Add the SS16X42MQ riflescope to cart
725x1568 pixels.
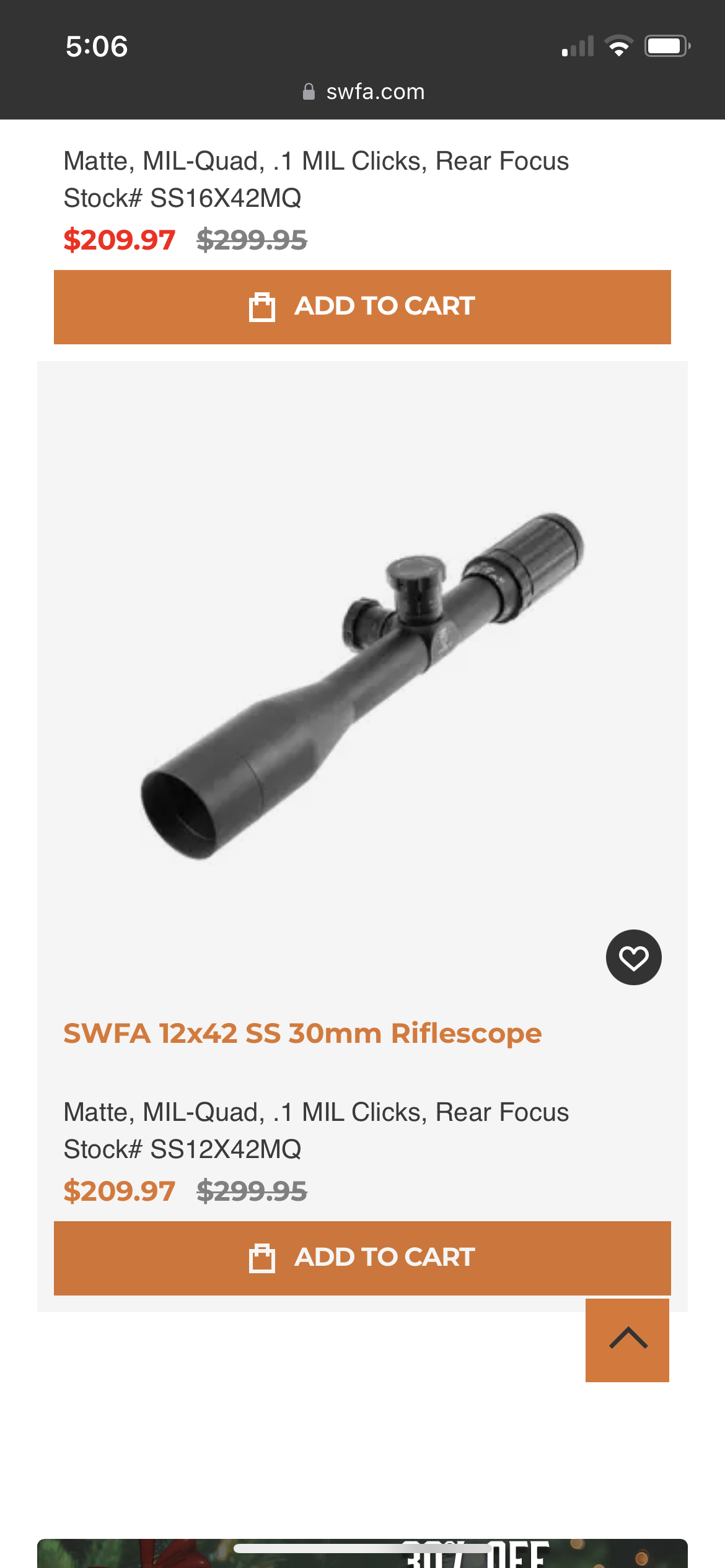(x=362, y=307)
